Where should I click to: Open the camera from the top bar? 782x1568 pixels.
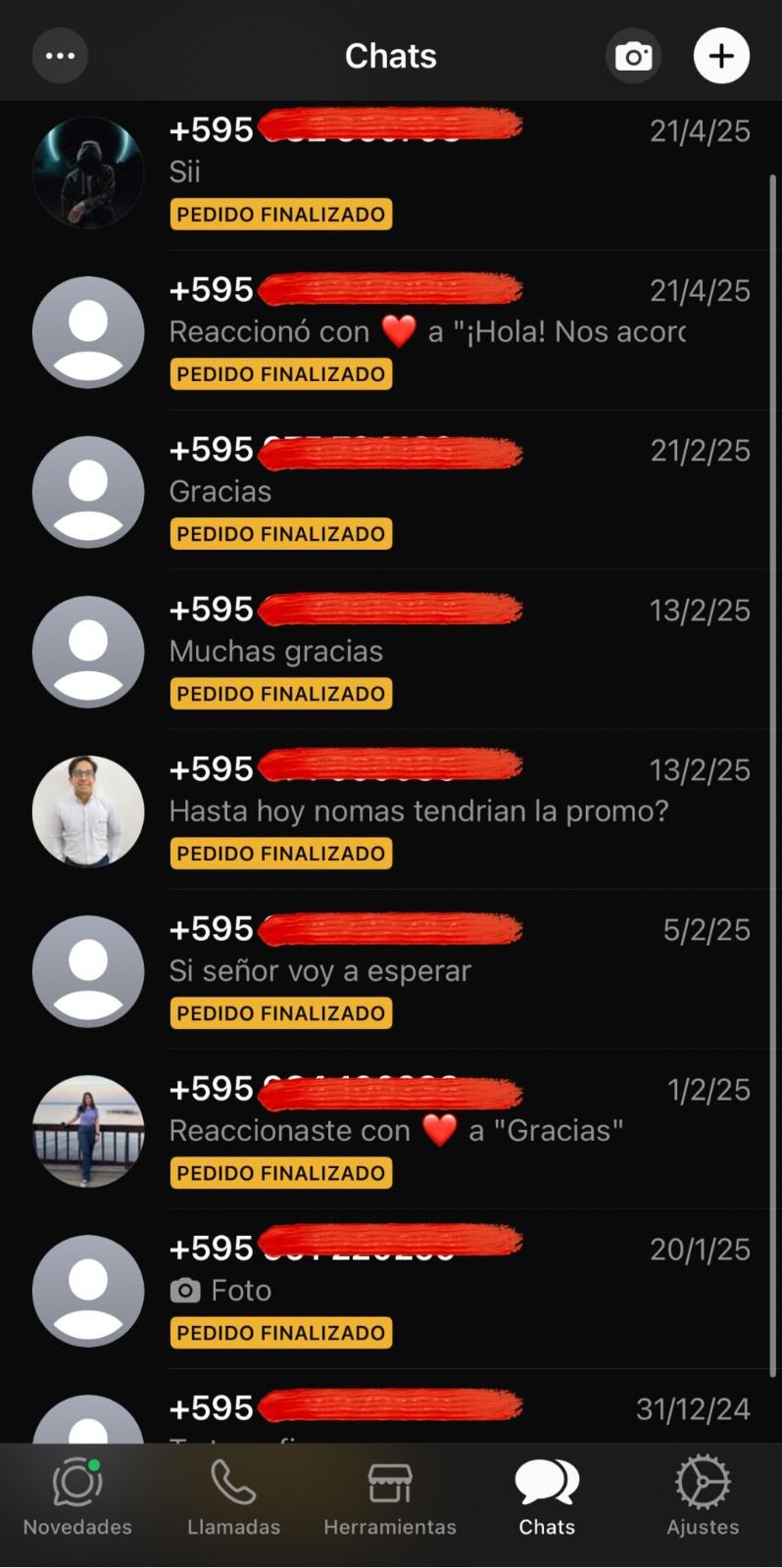633,56
